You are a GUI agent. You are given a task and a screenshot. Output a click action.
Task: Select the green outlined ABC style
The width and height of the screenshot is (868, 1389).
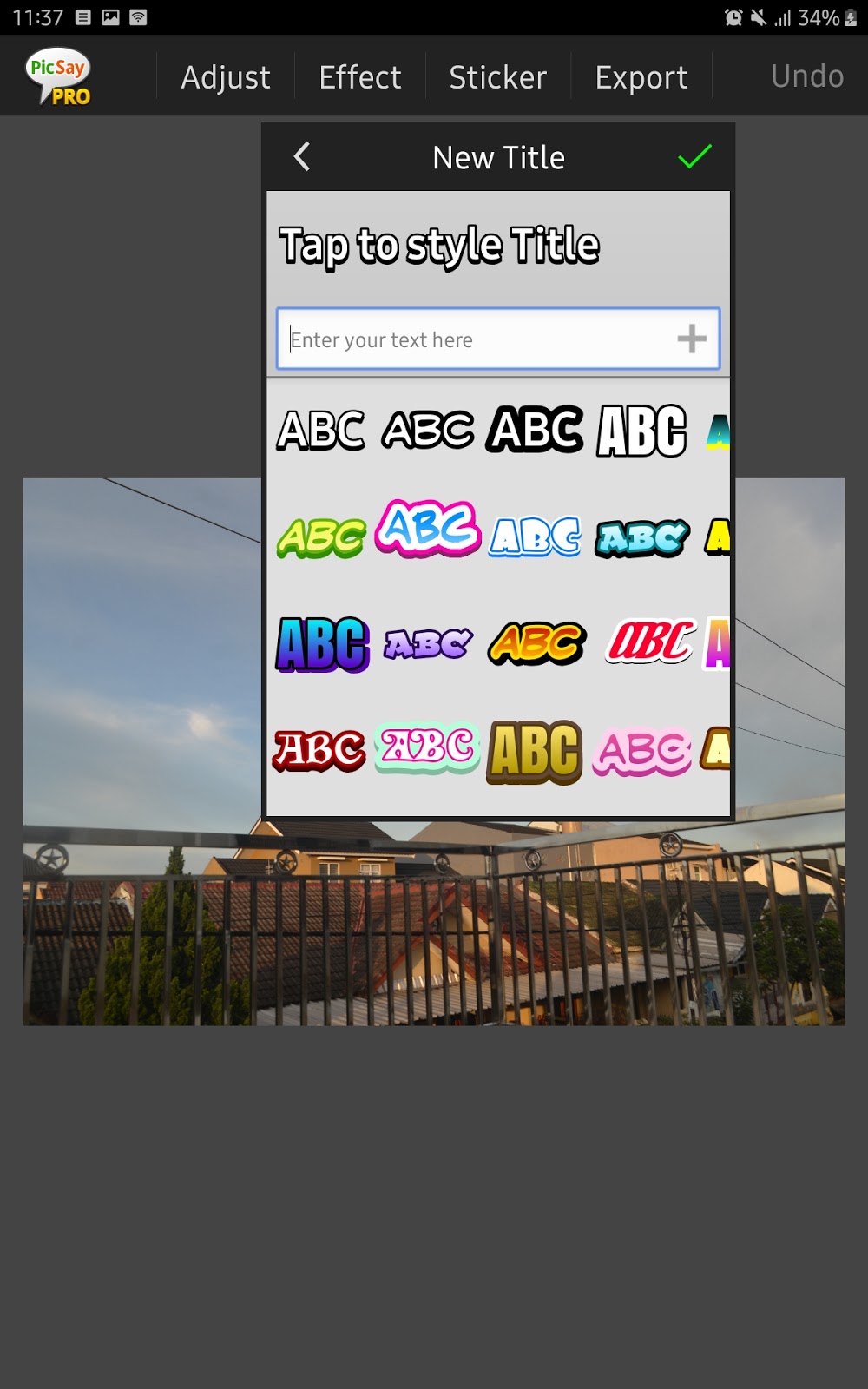pos(319,535)
